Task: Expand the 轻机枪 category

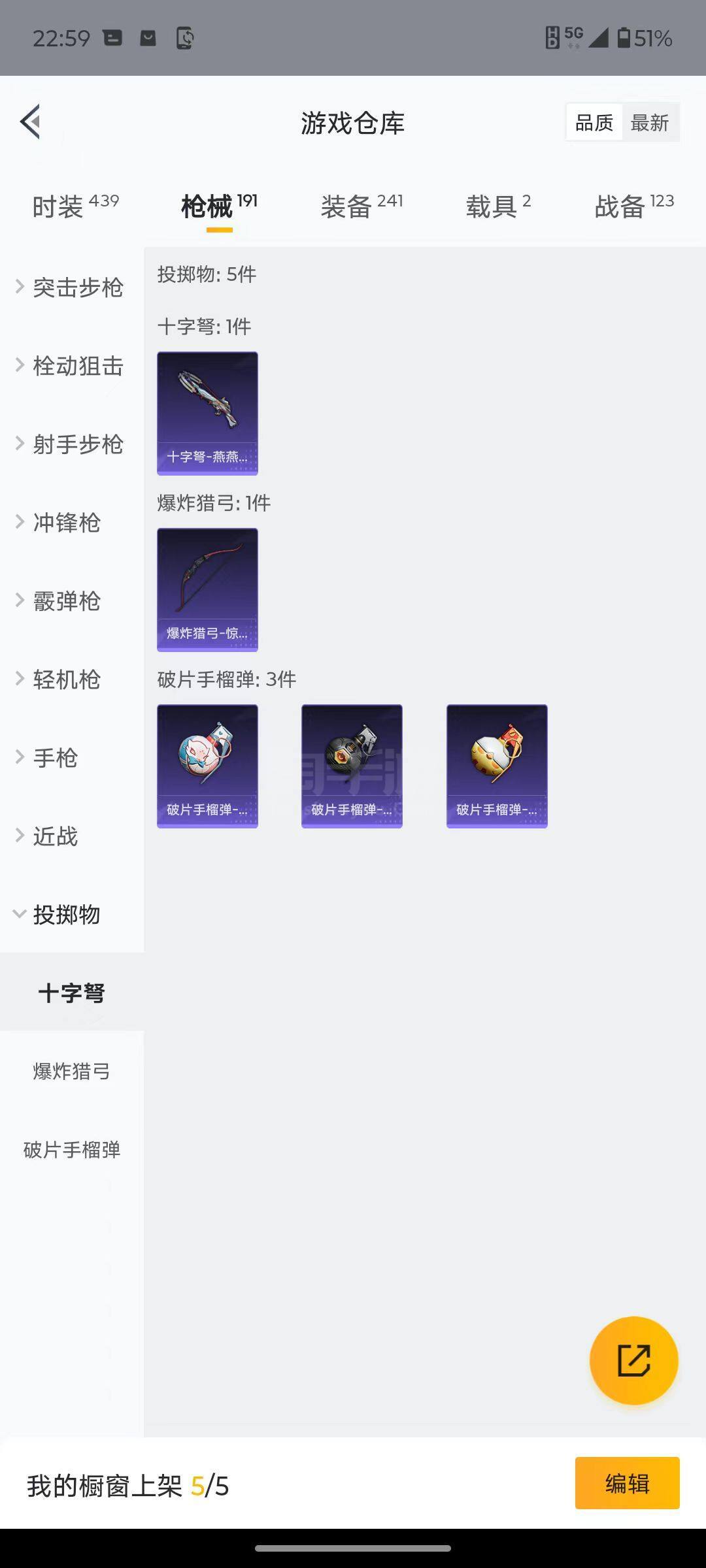Action: (72, 679)
